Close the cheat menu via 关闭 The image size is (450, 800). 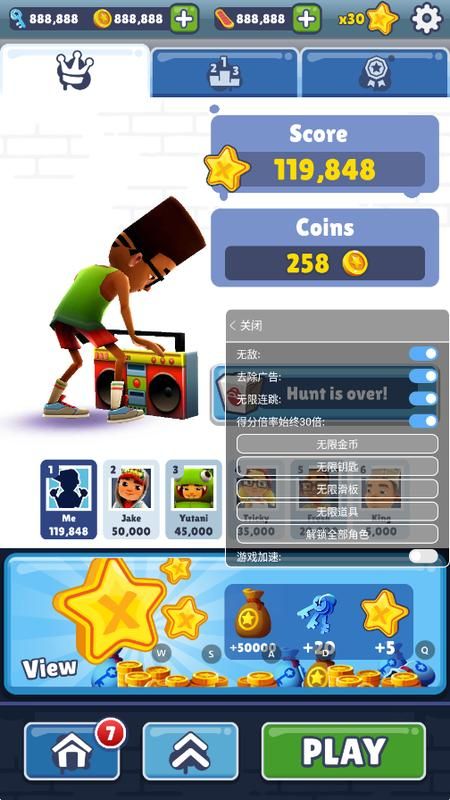[x=246, y=326]
